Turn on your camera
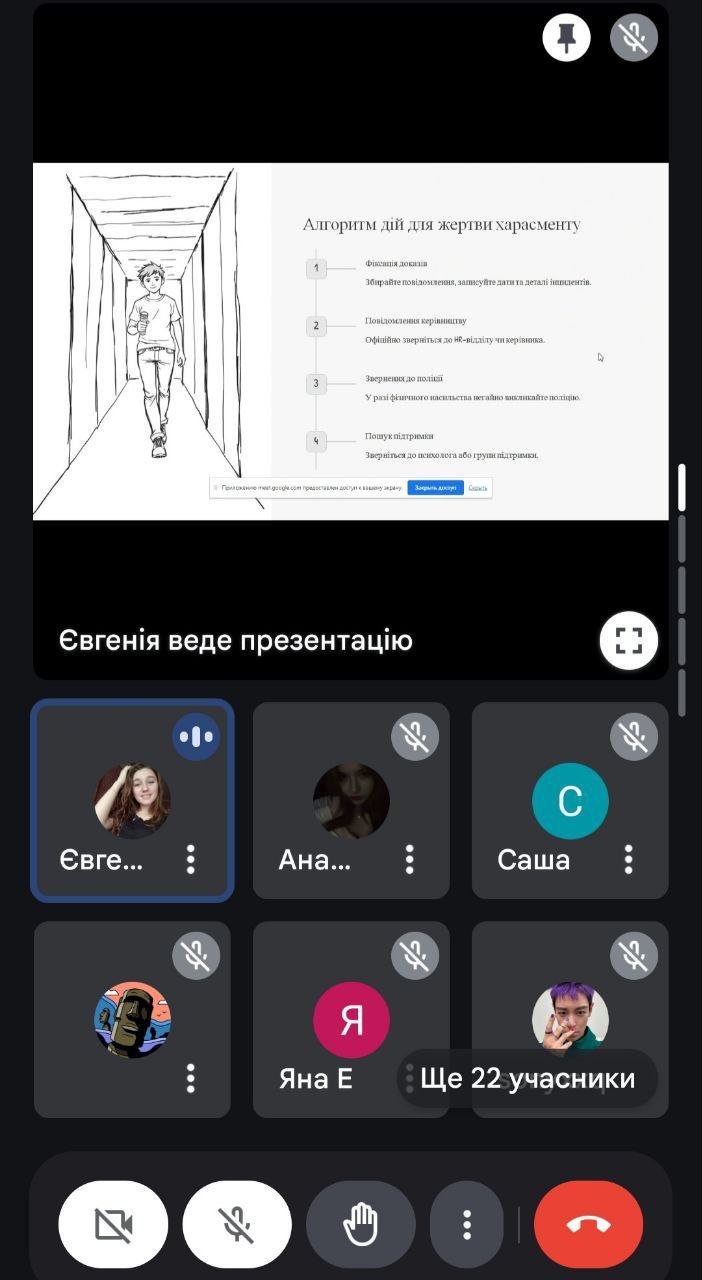702x1280 pixels. pos(113,1224)
